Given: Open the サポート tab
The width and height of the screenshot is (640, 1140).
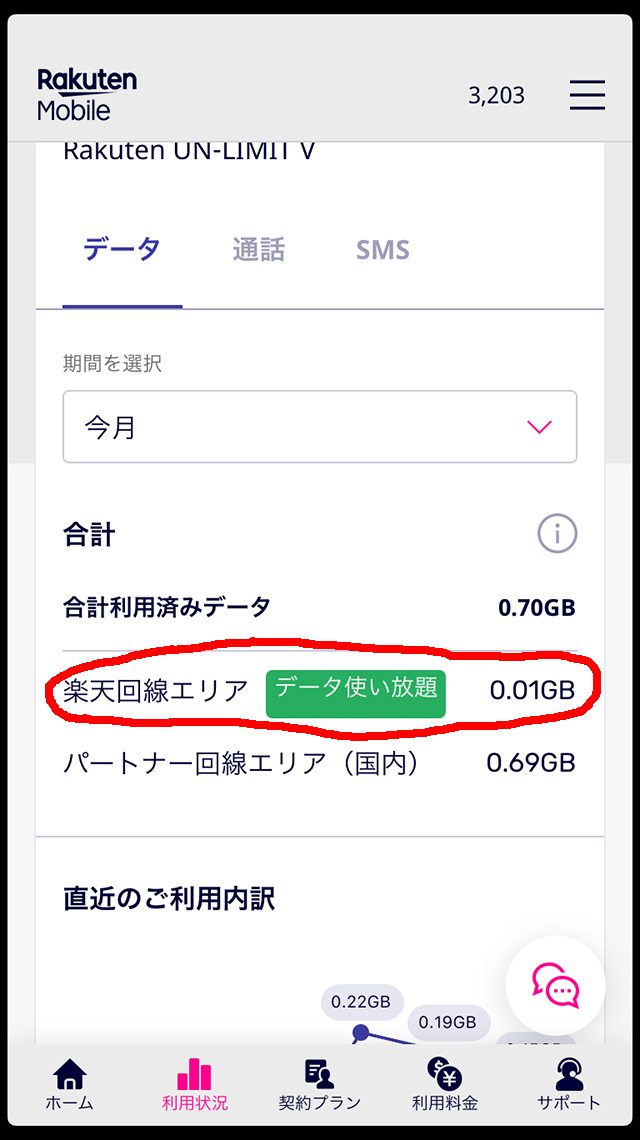Looking at the screenshot, I should [x=569, y=1084].
